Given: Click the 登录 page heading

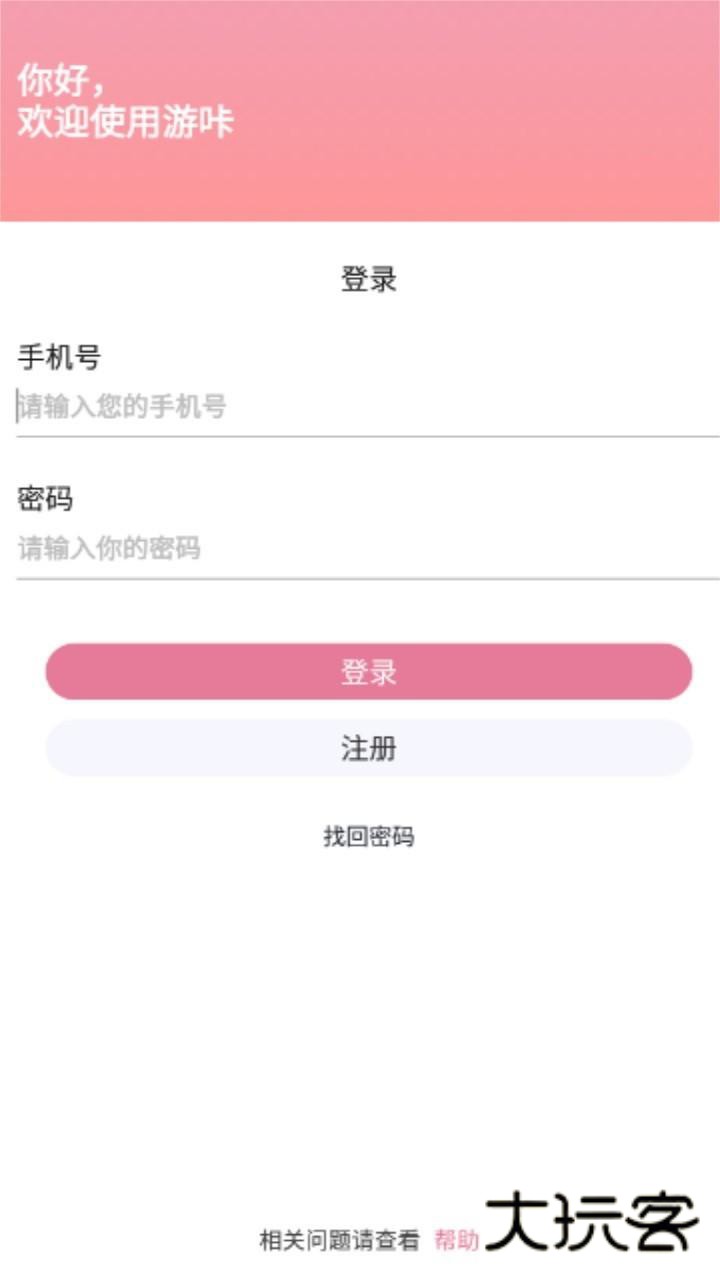Looking at the screenshot, I should click(x=366, y=280).
